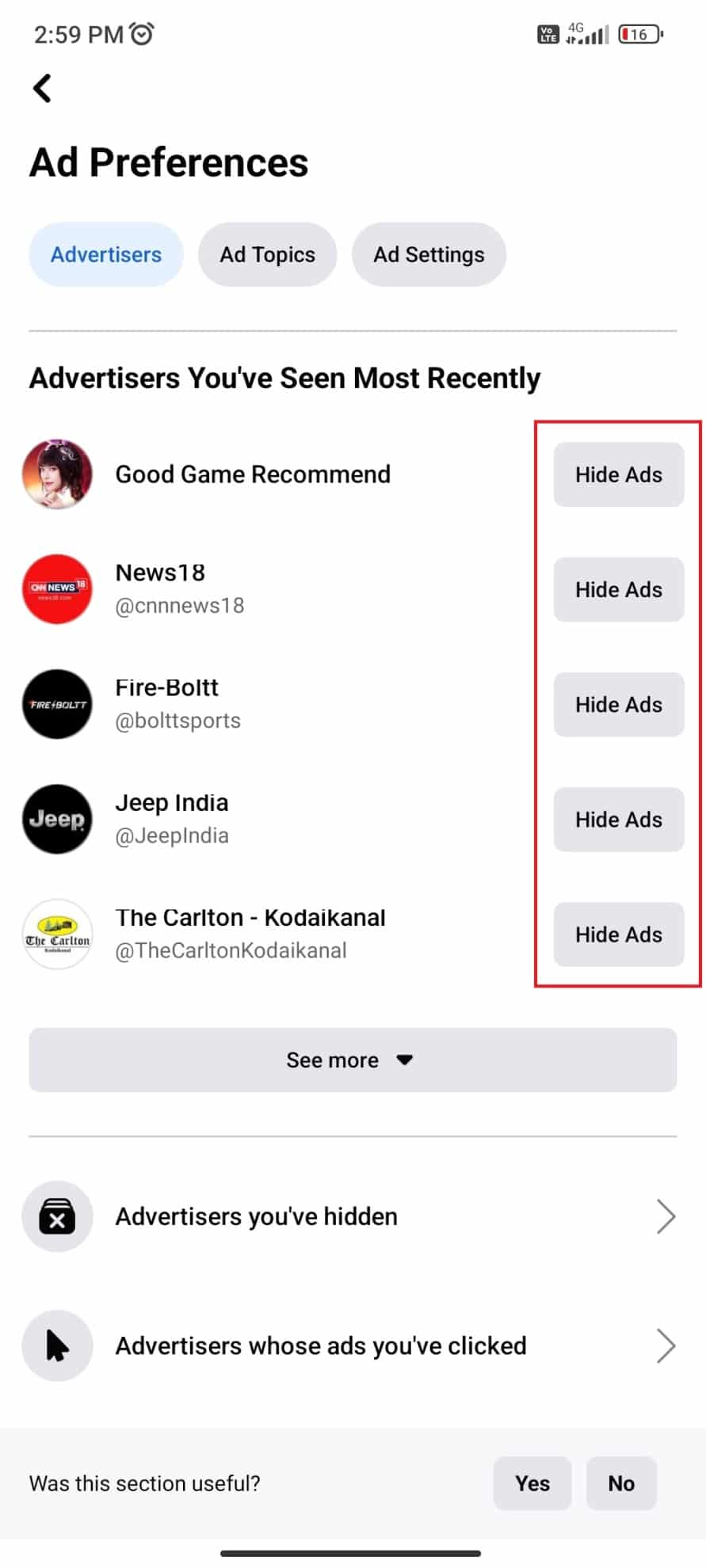706x1568 pixels.
Task: Hide ads from News18
Action: coord(618,589)
